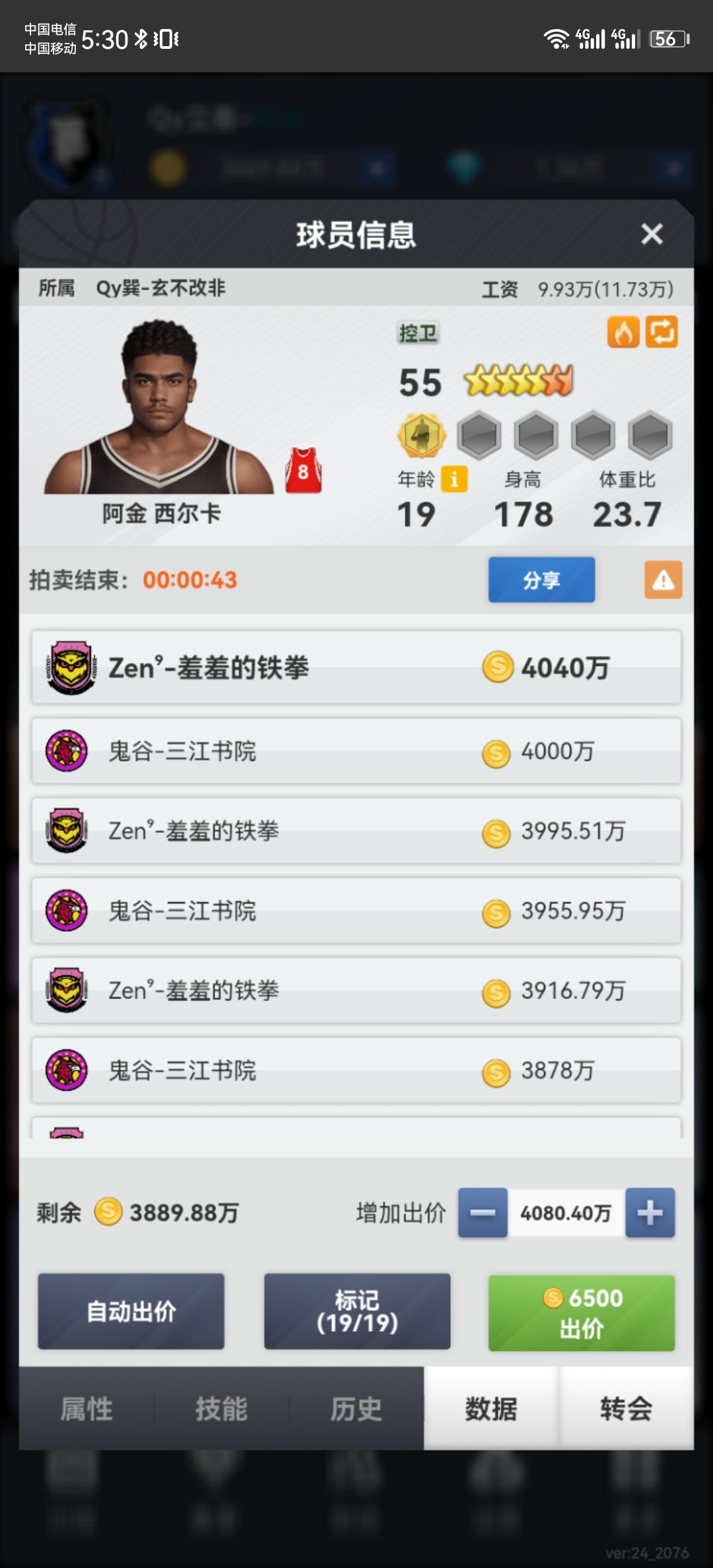Click the green 6500 出价 bid button
713x1568 pixels.
tap(581, 1312)
